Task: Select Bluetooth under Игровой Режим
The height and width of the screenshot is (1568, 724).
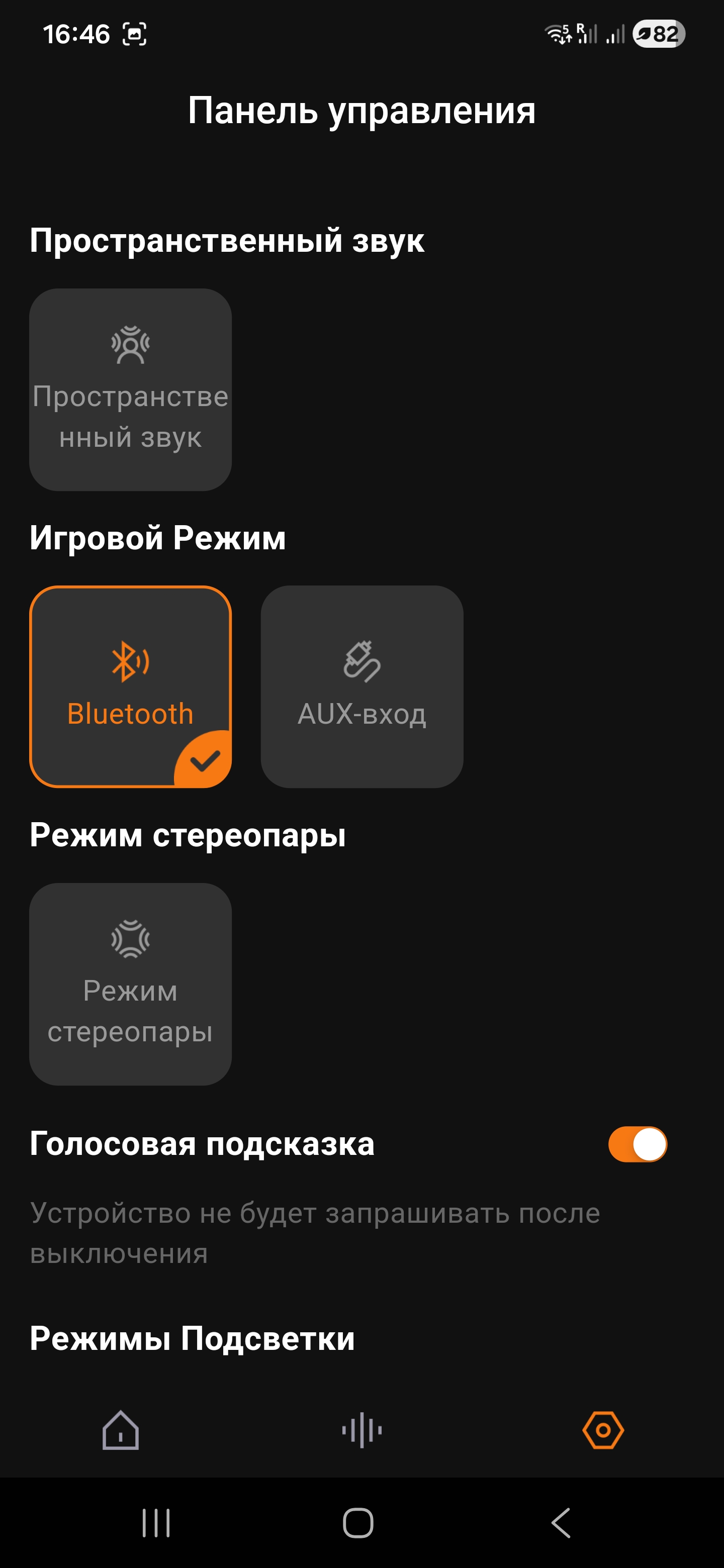Action: pyautogui.click(x=130, y=687)
